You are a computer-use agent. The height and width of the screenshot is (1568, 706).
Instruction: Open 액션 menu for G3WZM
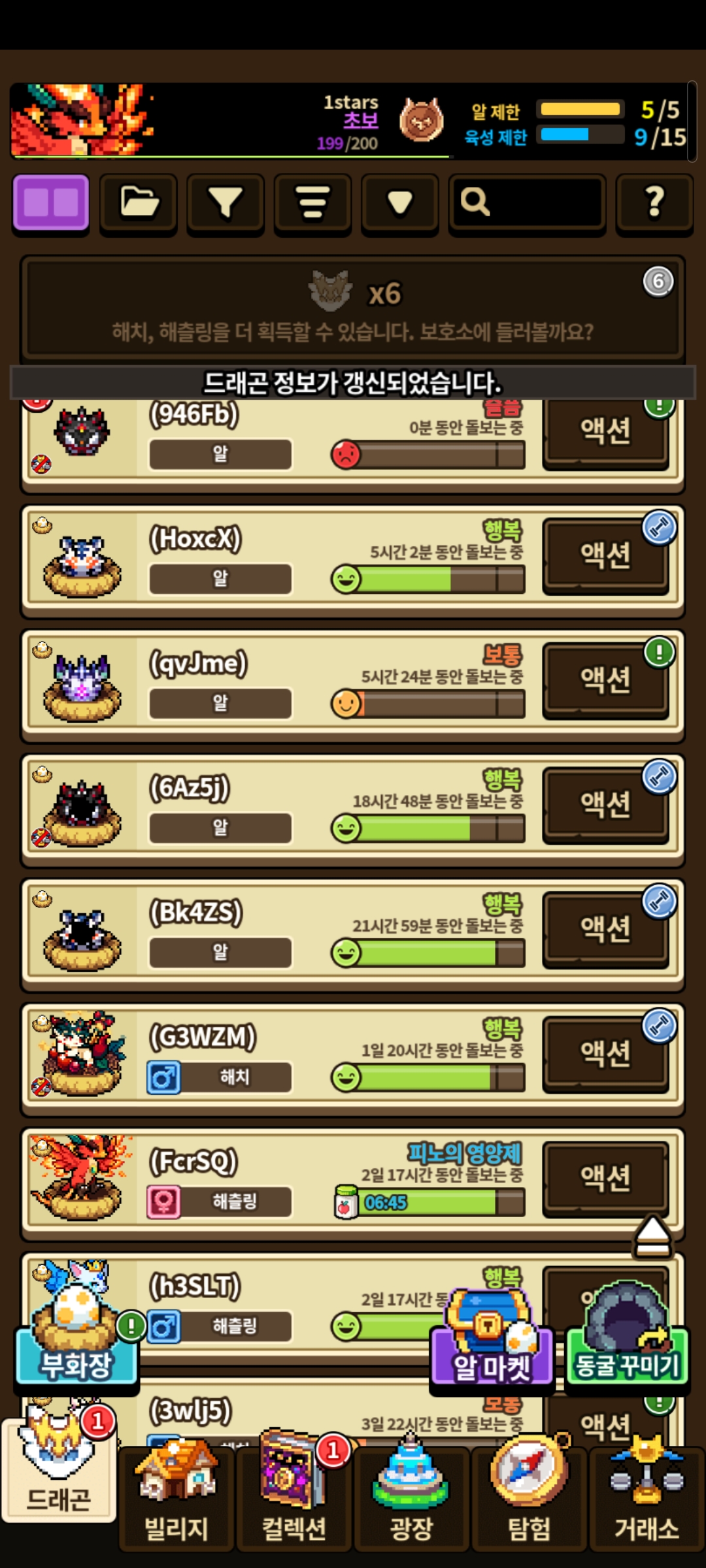click(605, 1053)
